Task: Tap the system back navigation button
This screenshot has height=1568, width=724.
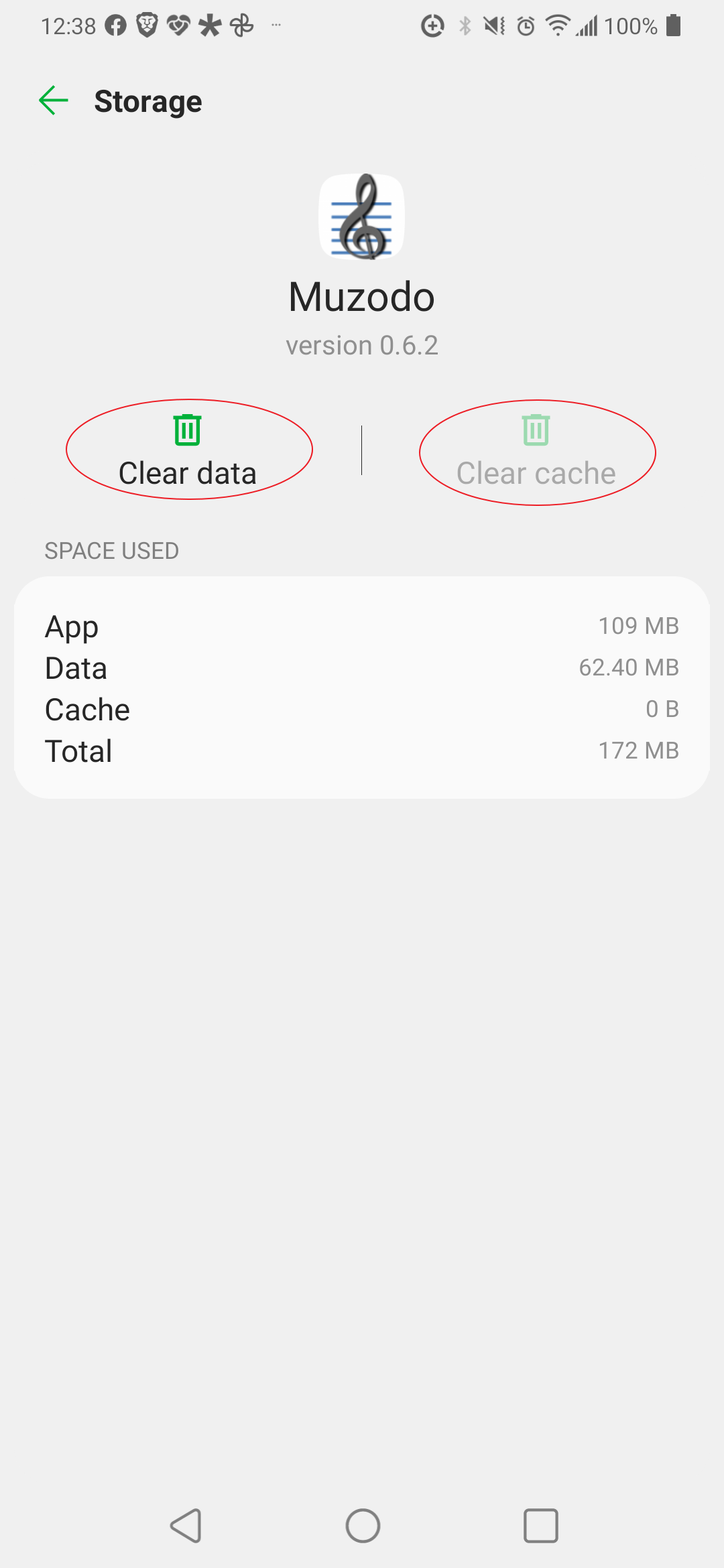Action: click(x=186, y=1526)
